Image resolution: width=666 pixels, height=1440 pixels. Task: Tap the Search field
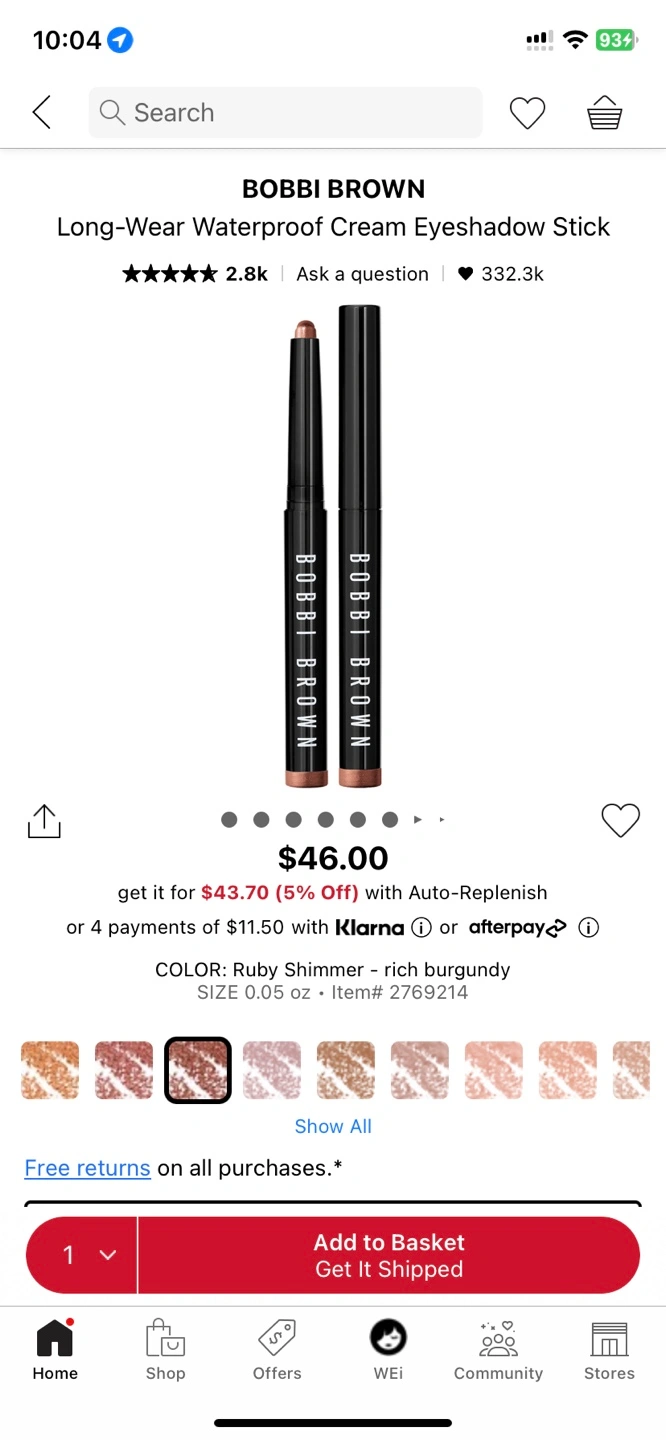click(285, 113)
